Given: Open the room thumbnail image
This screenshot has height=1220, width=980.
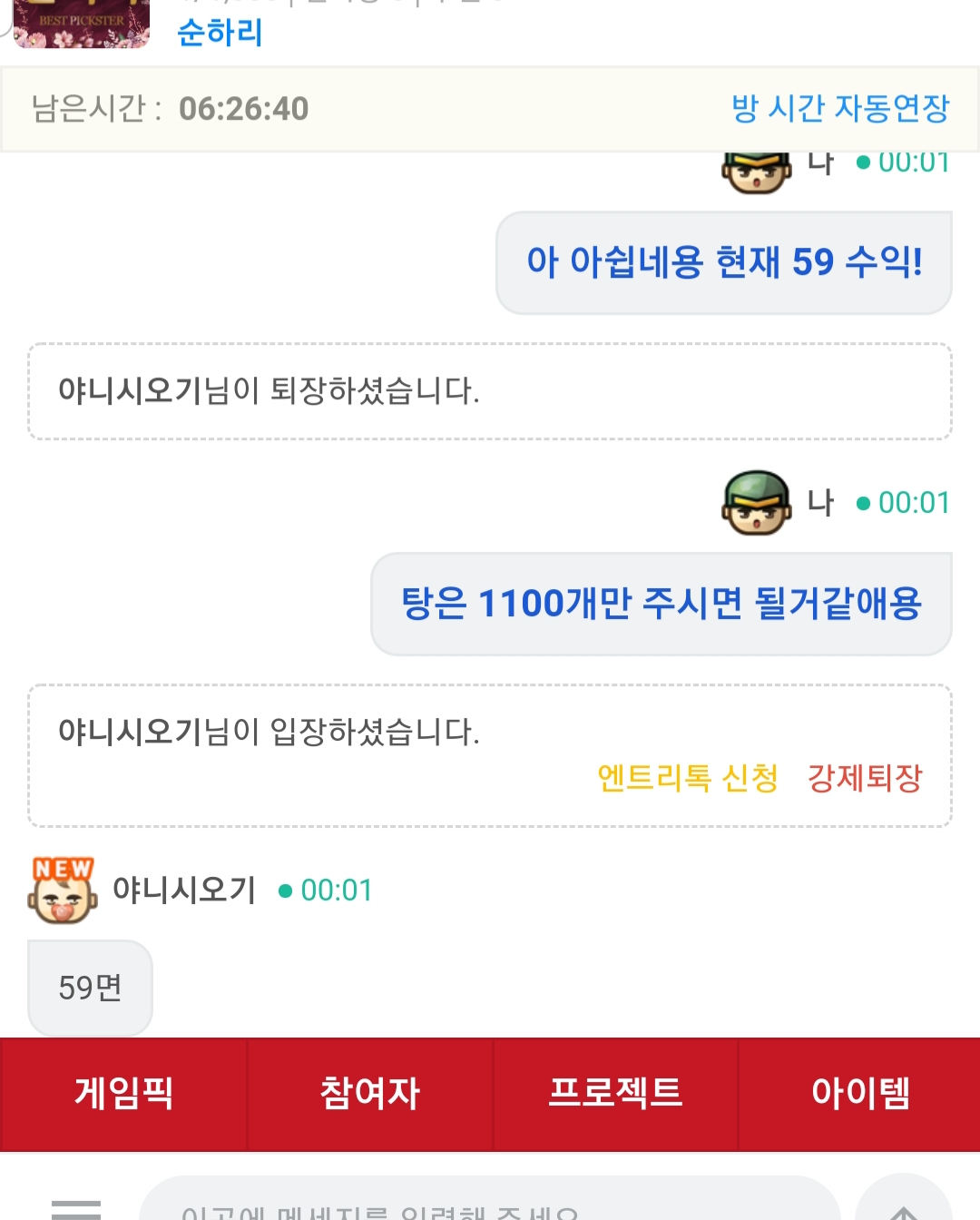Looking at the screenshot, I should (x=82, y=25).
